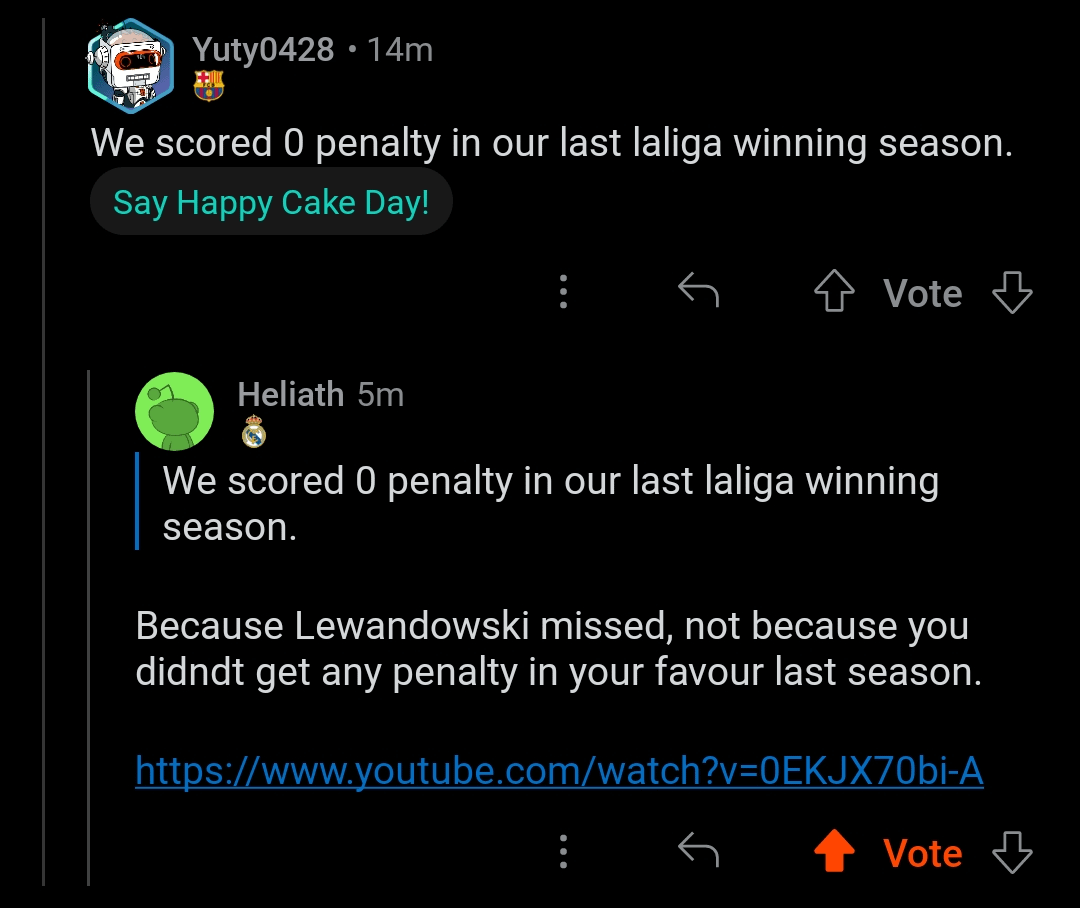Screen dimensions: 1080x908
Task: Downvote Yuty0428's comment
Action: 1011,293
